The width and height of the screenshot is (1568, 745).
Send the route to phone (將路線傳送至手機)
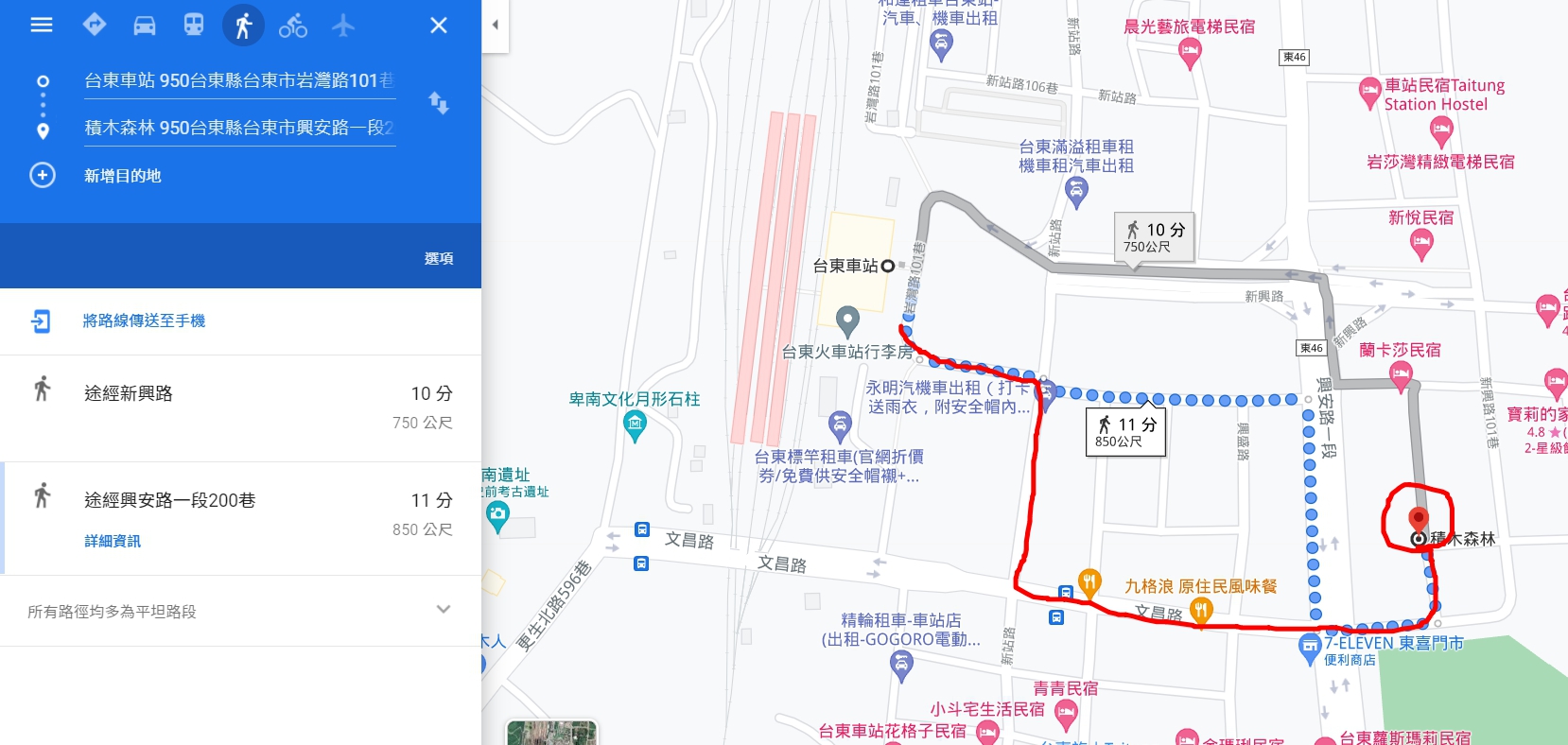click(144, 321)
